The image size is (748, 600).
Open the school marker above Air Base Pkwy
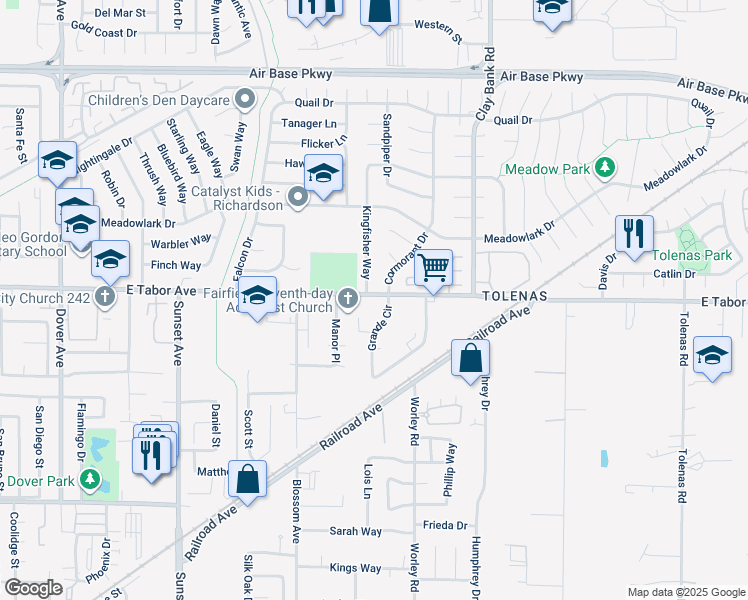coord(552,10)
